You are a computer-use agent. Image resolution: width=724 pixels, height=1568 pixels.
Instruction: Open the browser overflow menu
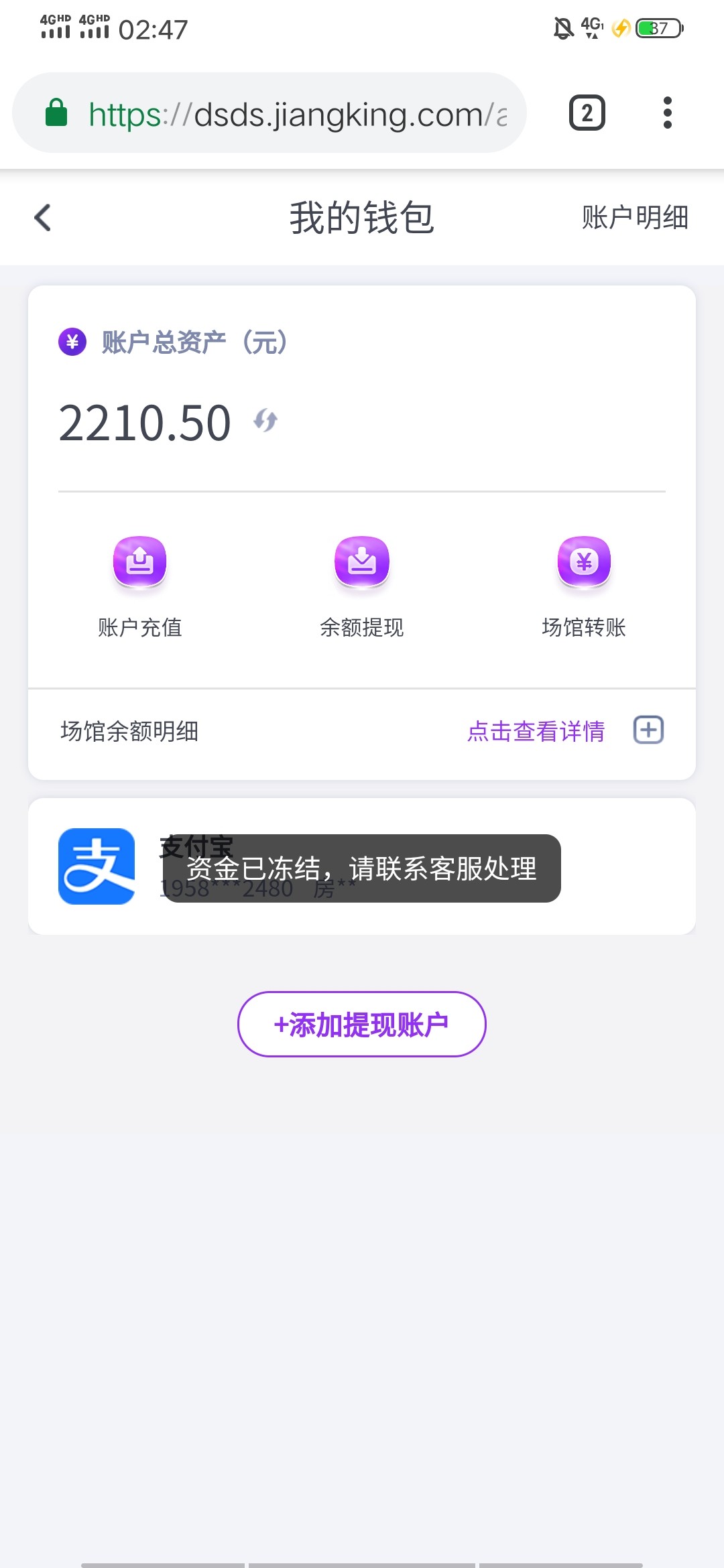point(667,113)
